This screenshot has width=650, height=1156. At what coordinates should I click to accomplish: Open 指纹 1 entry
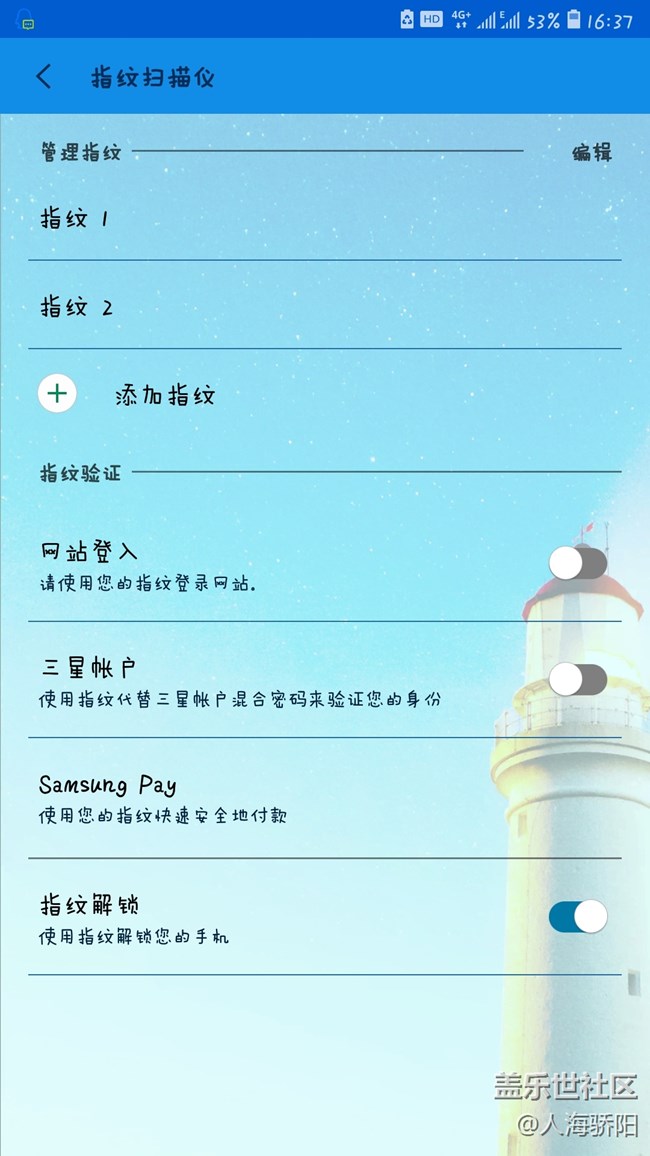76,219
